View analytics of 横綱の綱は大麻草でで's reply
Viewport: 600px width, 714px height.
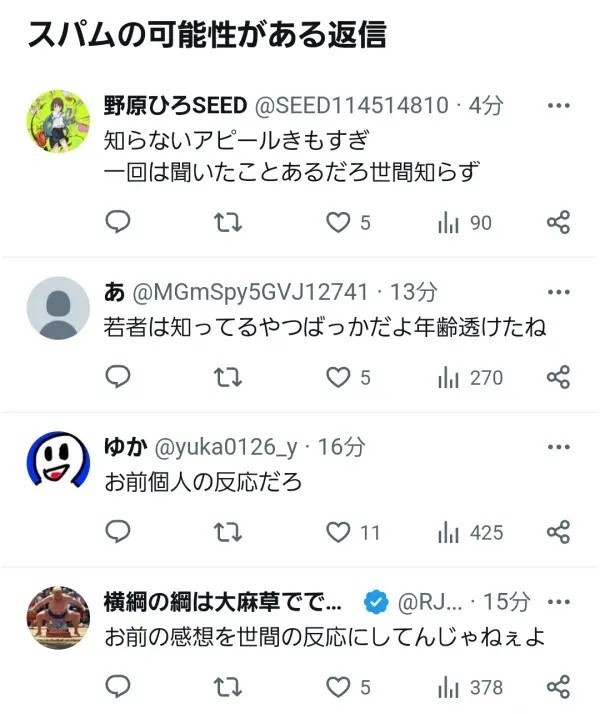[x=448, y=687]
